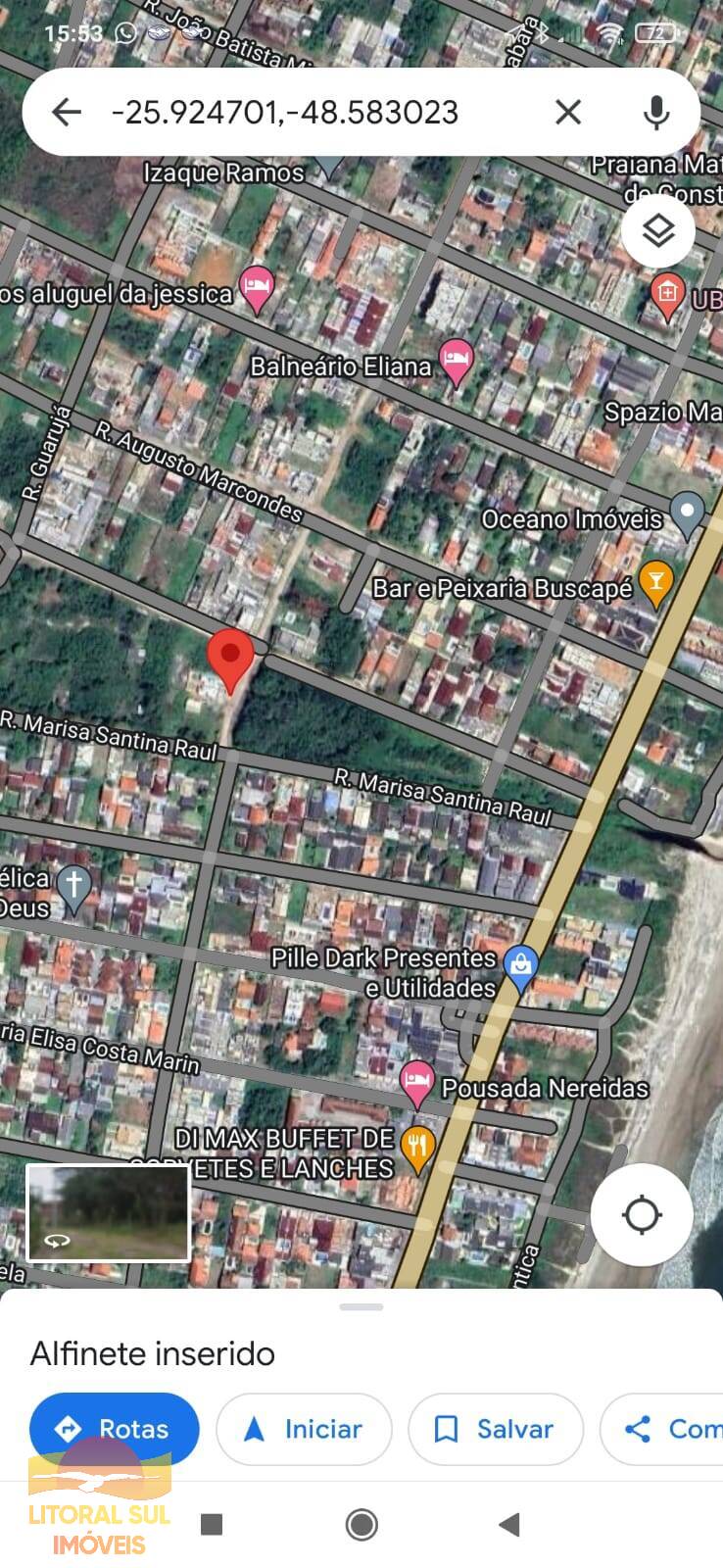
Task: Go back using the search bar arrow
Action: click(x=66, y=112)
